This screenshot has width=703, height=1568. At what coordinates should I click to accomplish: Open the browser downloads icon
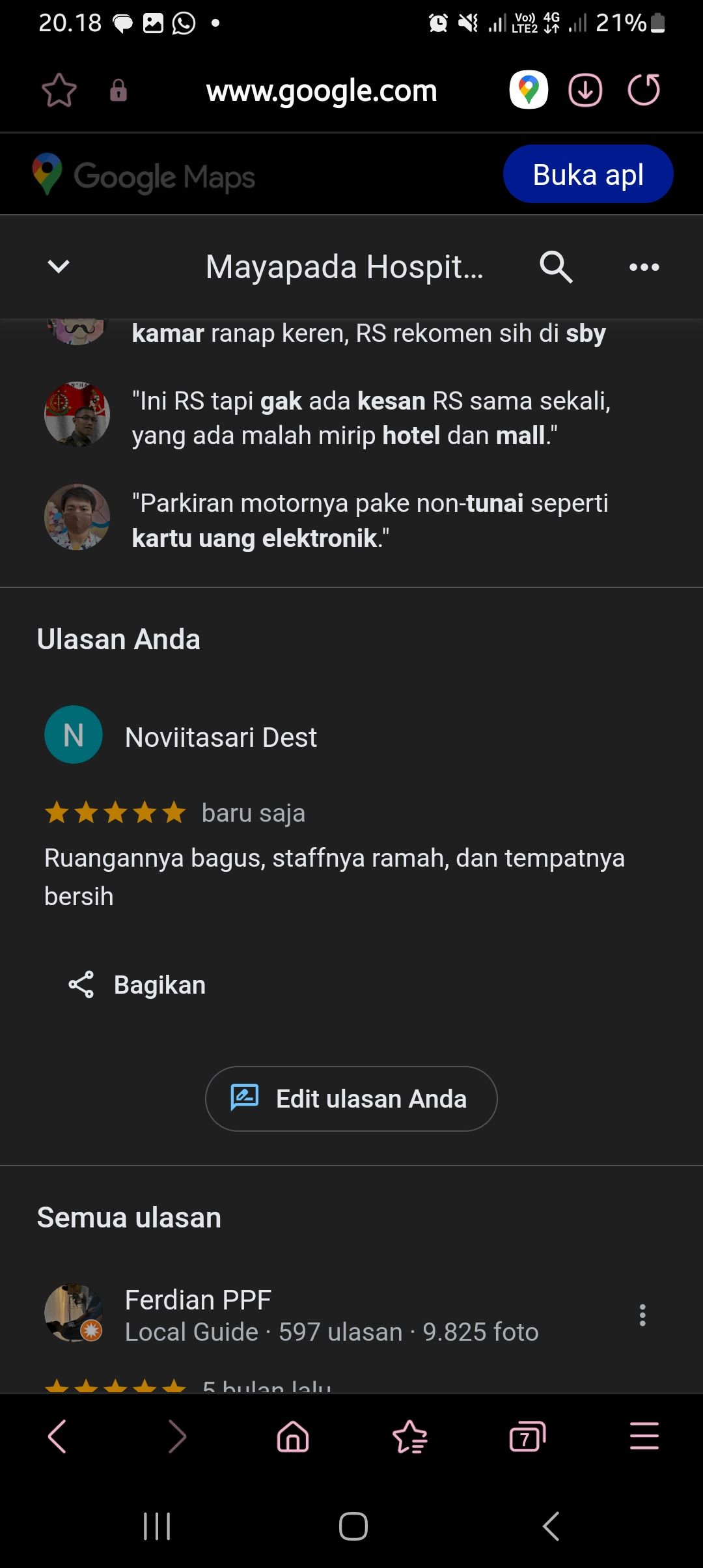[585, 90]
